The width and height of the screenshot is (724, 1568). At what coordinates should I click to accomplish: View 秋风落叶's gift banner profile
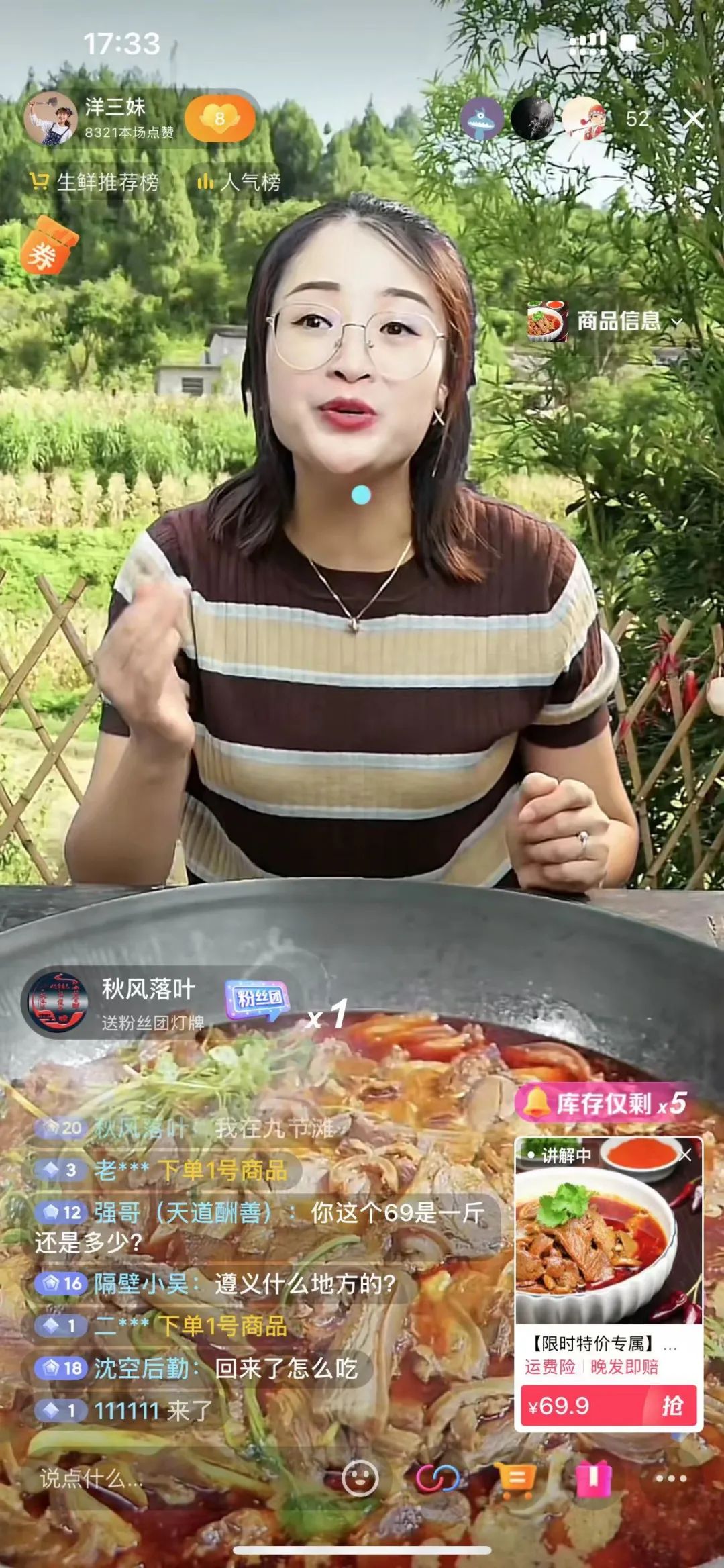click(x=57, y=1003)
